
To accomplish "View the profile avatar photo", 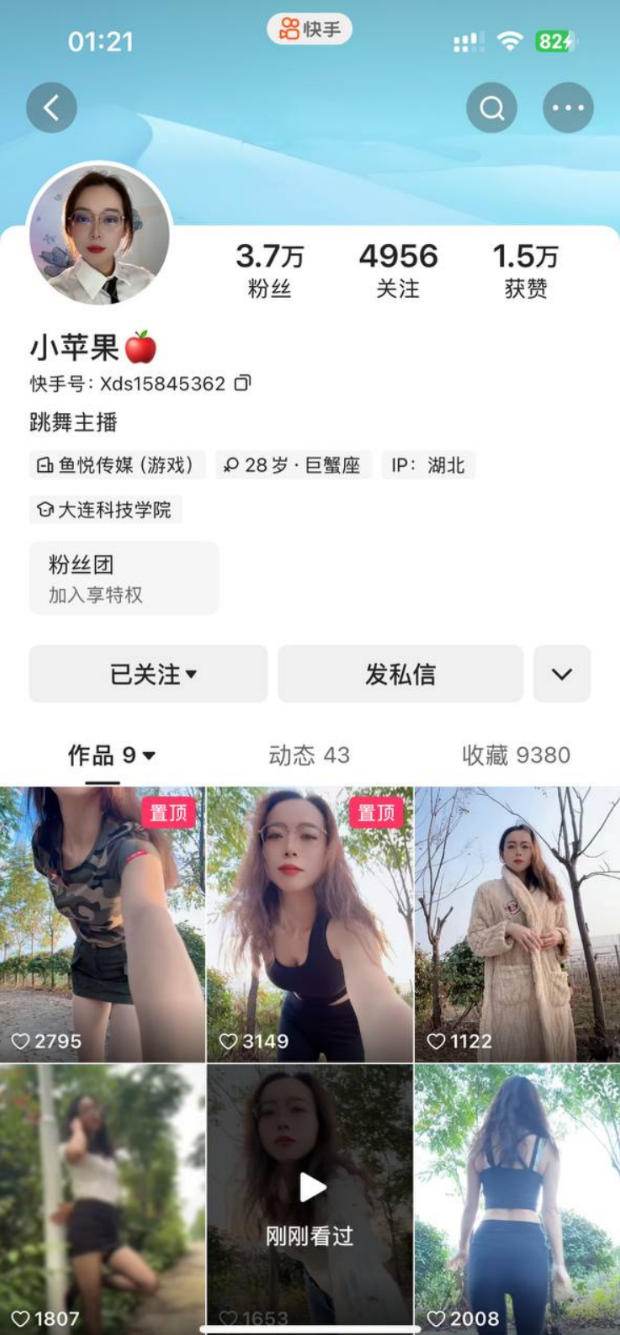I will click(98, 234).
